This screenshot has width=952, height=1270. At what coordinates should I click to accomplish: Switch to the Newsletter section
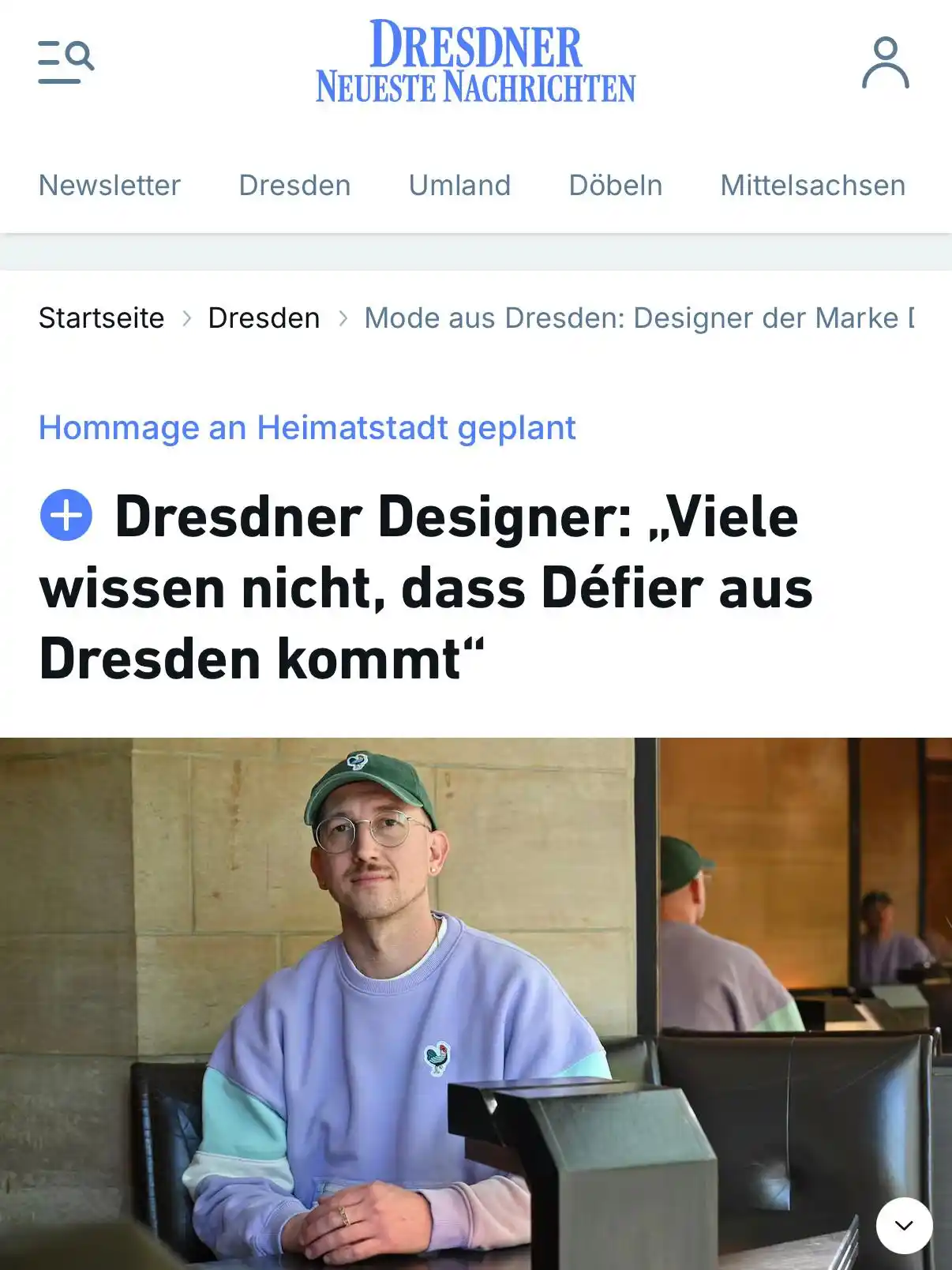(110, 186)
